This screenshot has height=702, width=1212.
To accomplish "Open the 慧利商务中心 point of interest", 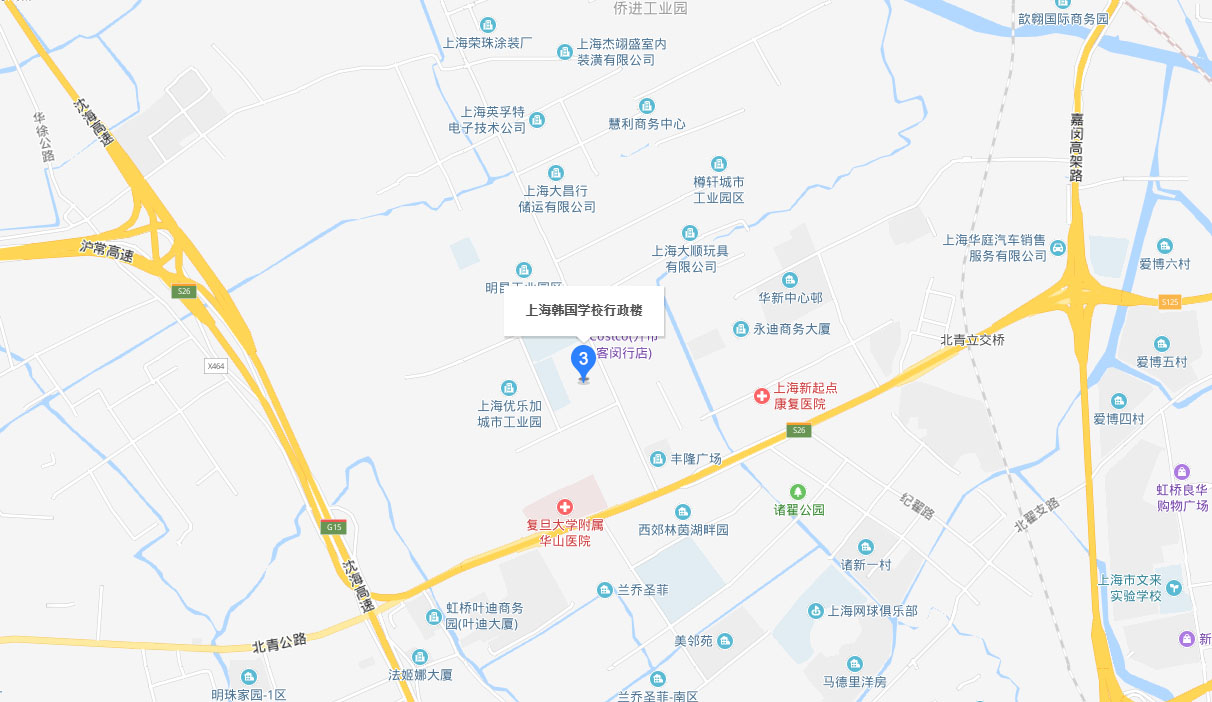I will (x=647, y=106).
